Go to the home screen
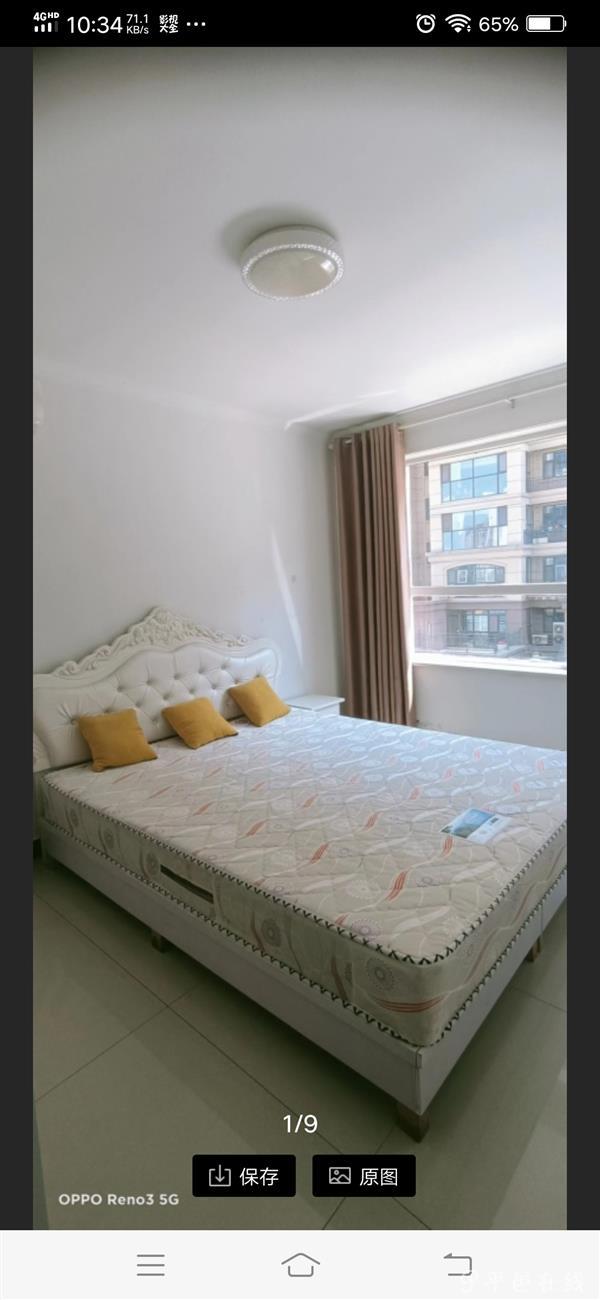The image size is (600, 1300). [x=300, y=1265]
